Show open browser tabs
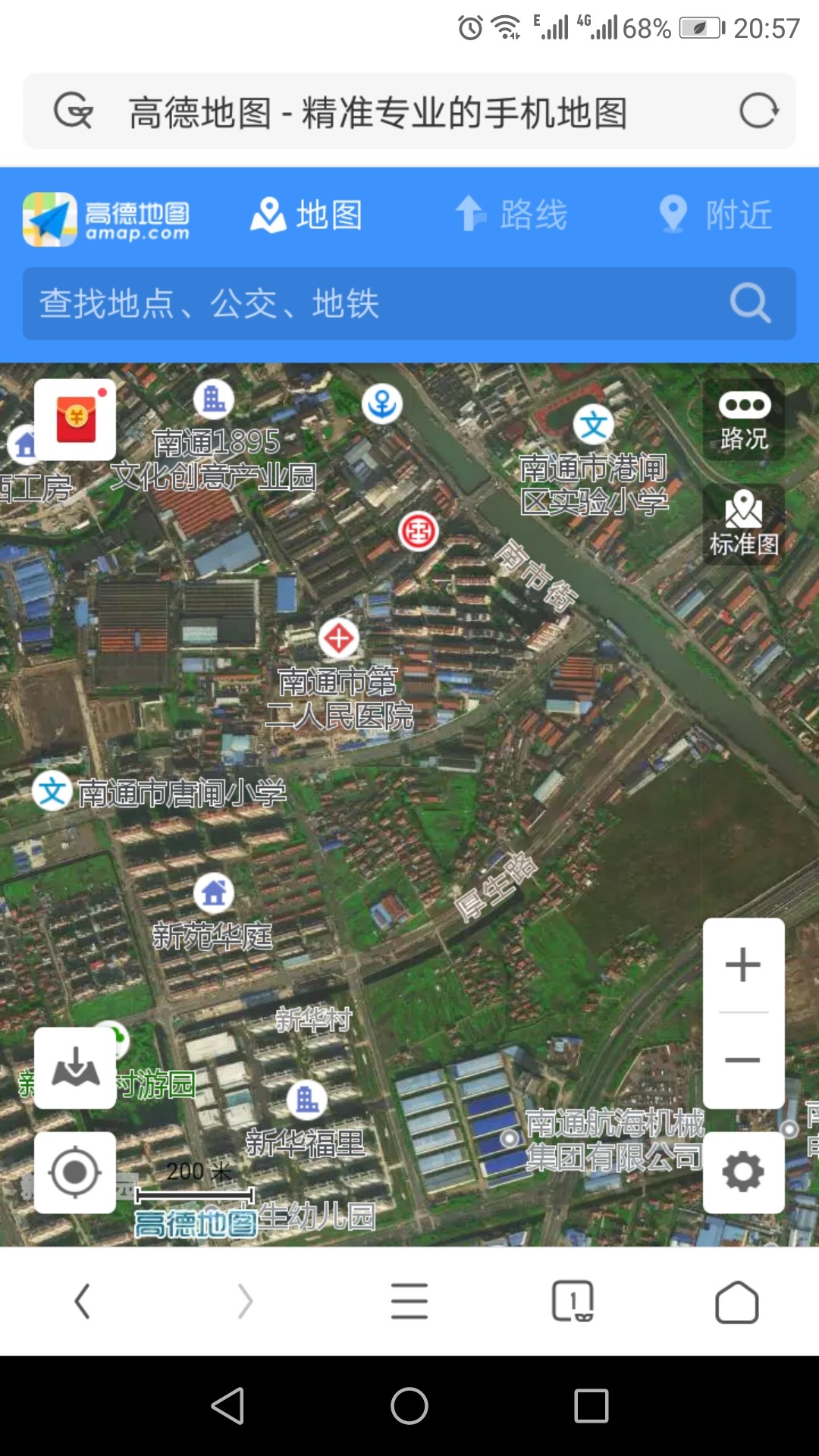Screen dimensions: 819x1456 (573, 1301)
